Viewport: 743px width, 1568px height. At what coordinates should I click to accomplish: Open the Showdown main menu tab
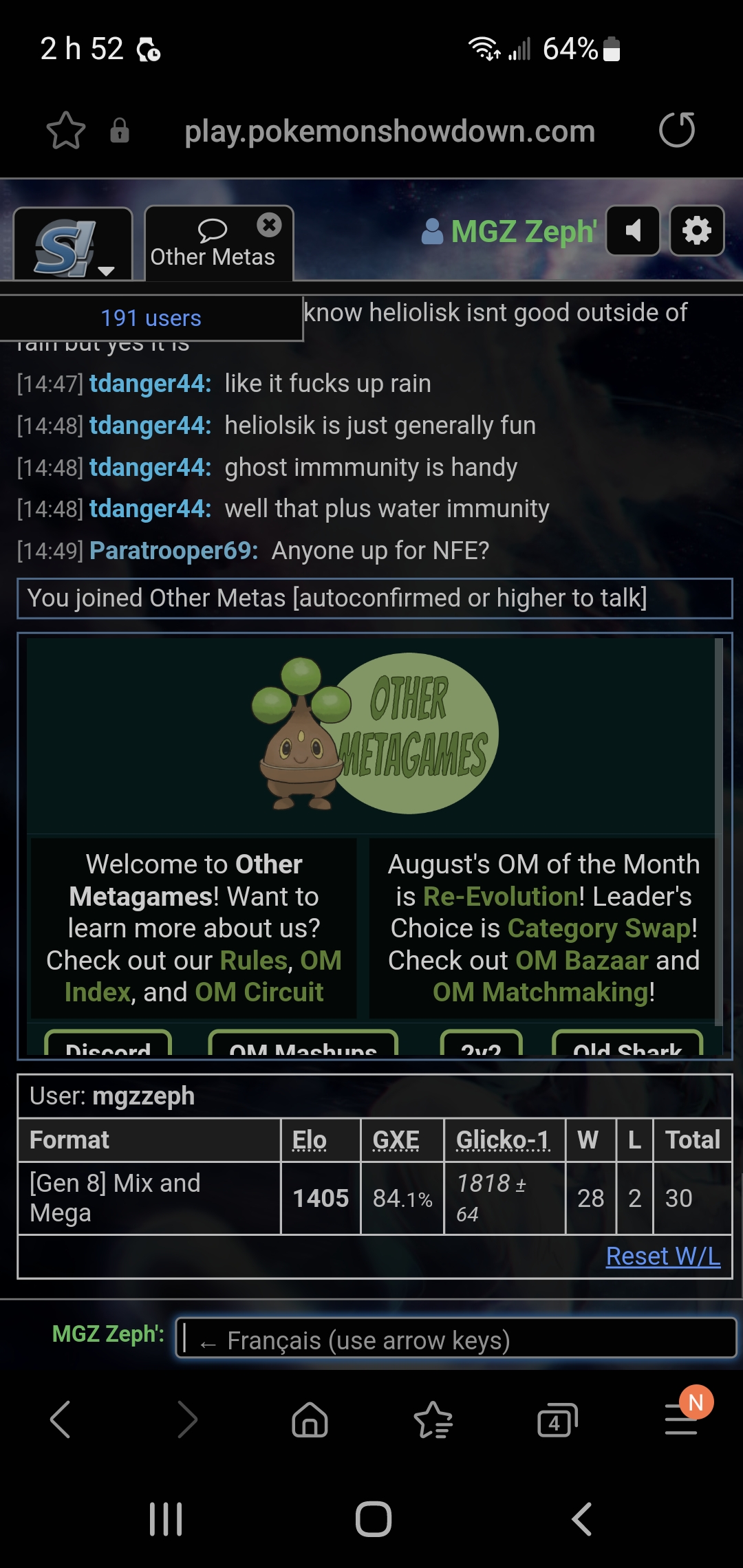(x=73, y=245)
